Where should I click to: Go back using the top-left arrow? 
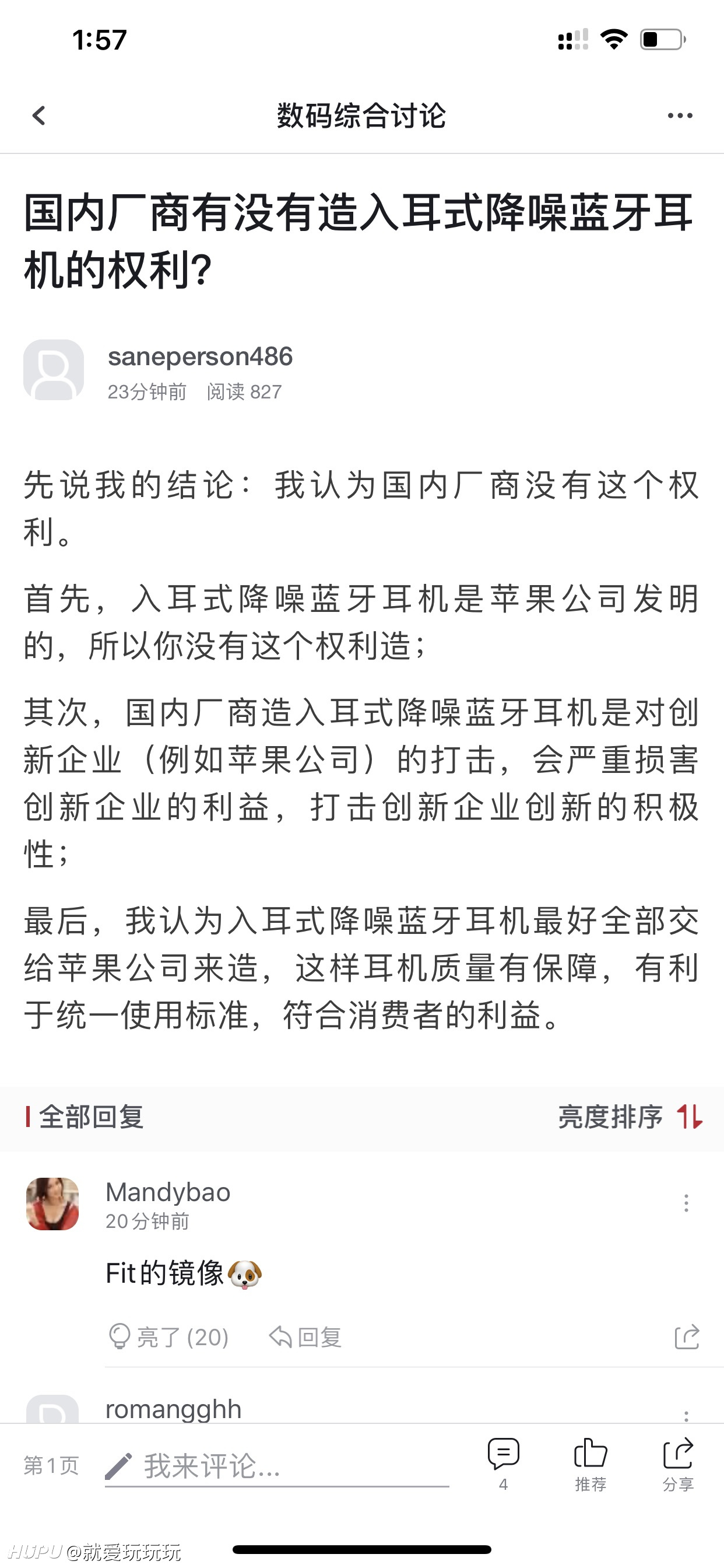(39, 115)
